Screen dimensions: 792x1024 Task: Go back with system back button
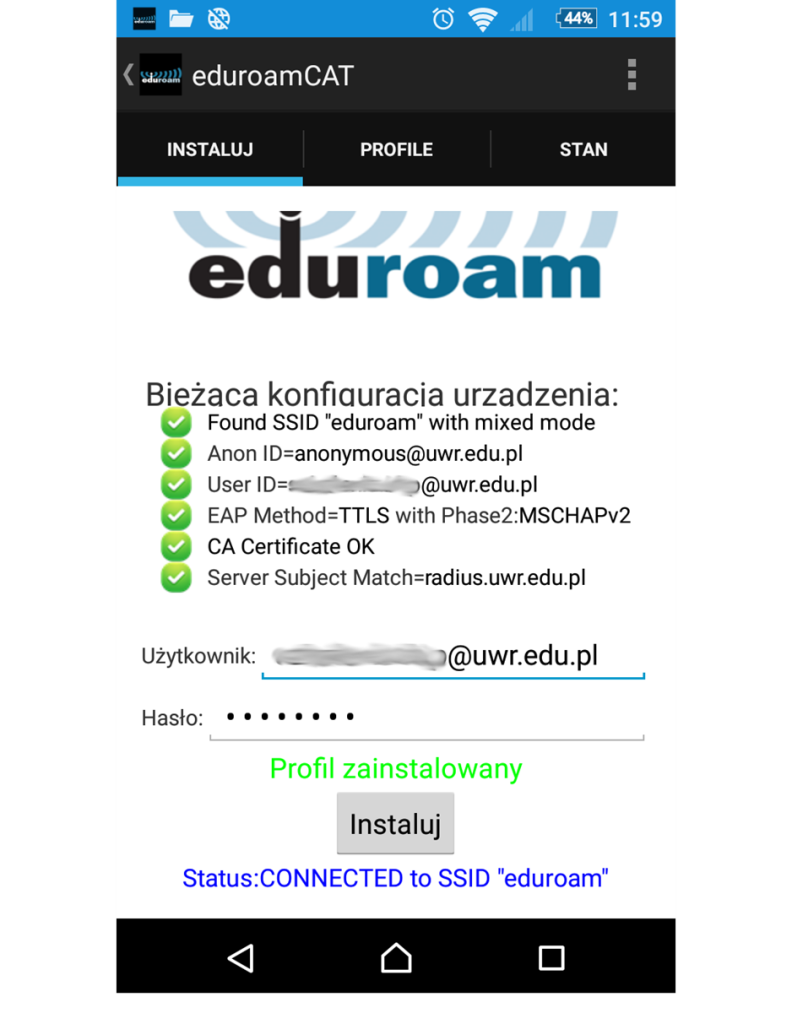click(x=240, y=958)
